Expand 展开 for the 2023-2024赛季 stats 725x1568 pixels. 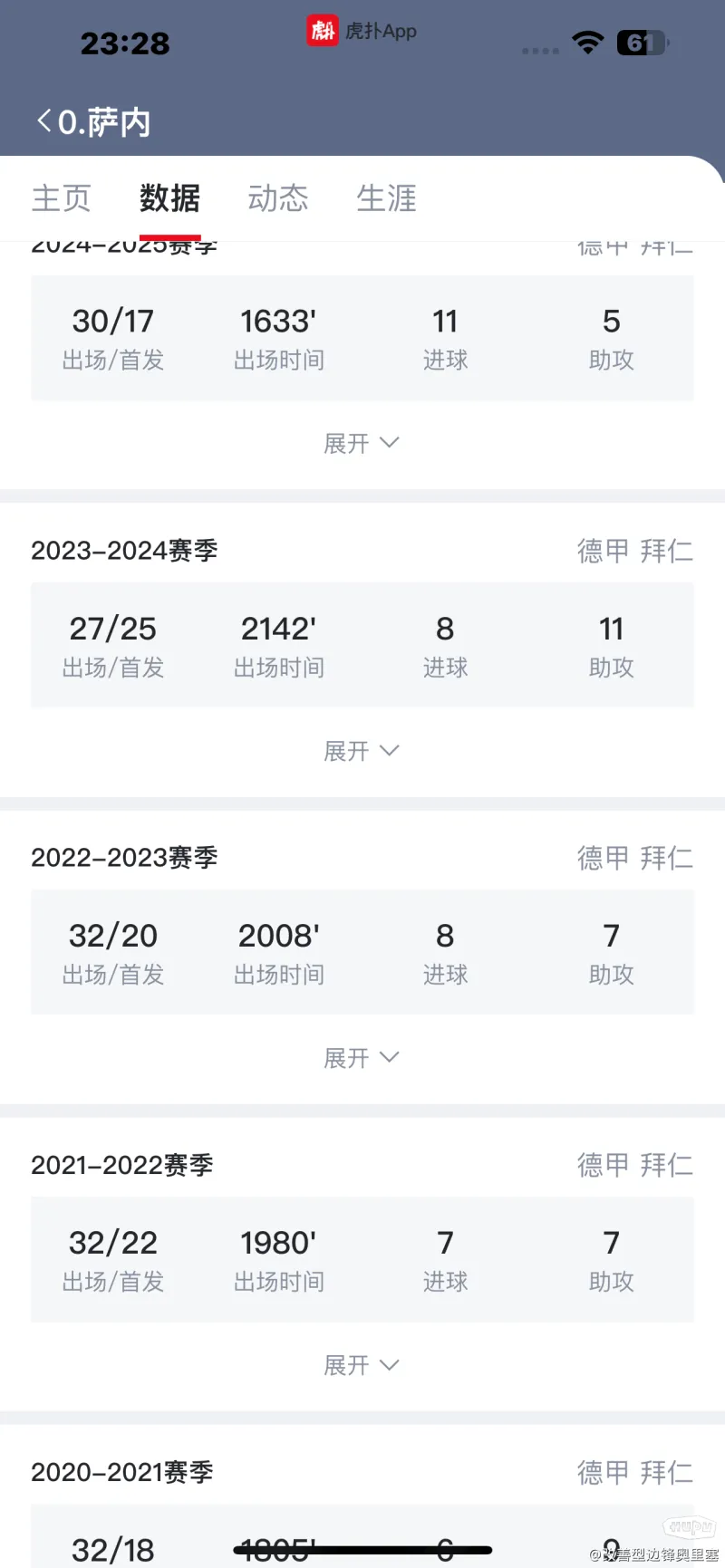[362, 751]
